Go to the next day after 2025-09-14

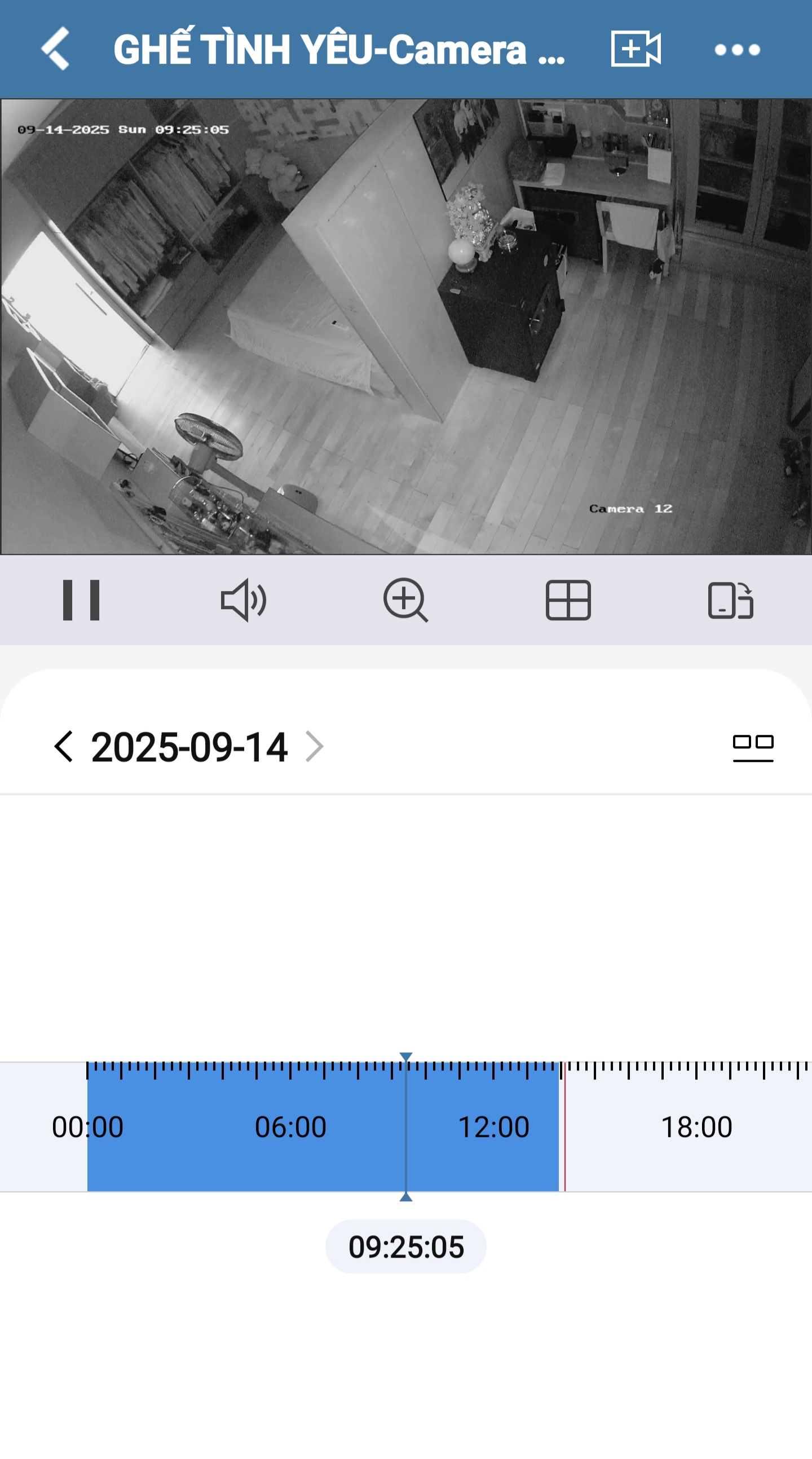coord(315,747)
